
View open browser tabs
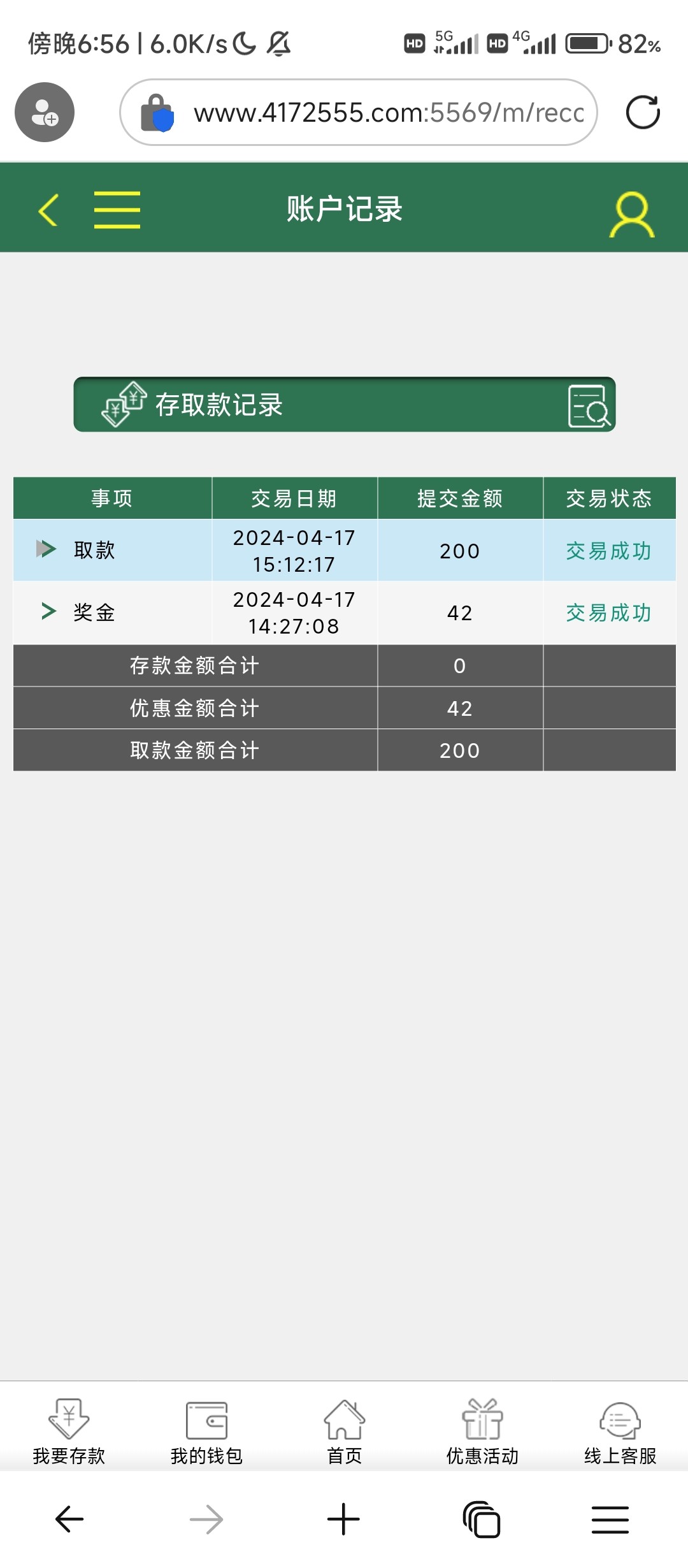click(x=482, y=1520)
